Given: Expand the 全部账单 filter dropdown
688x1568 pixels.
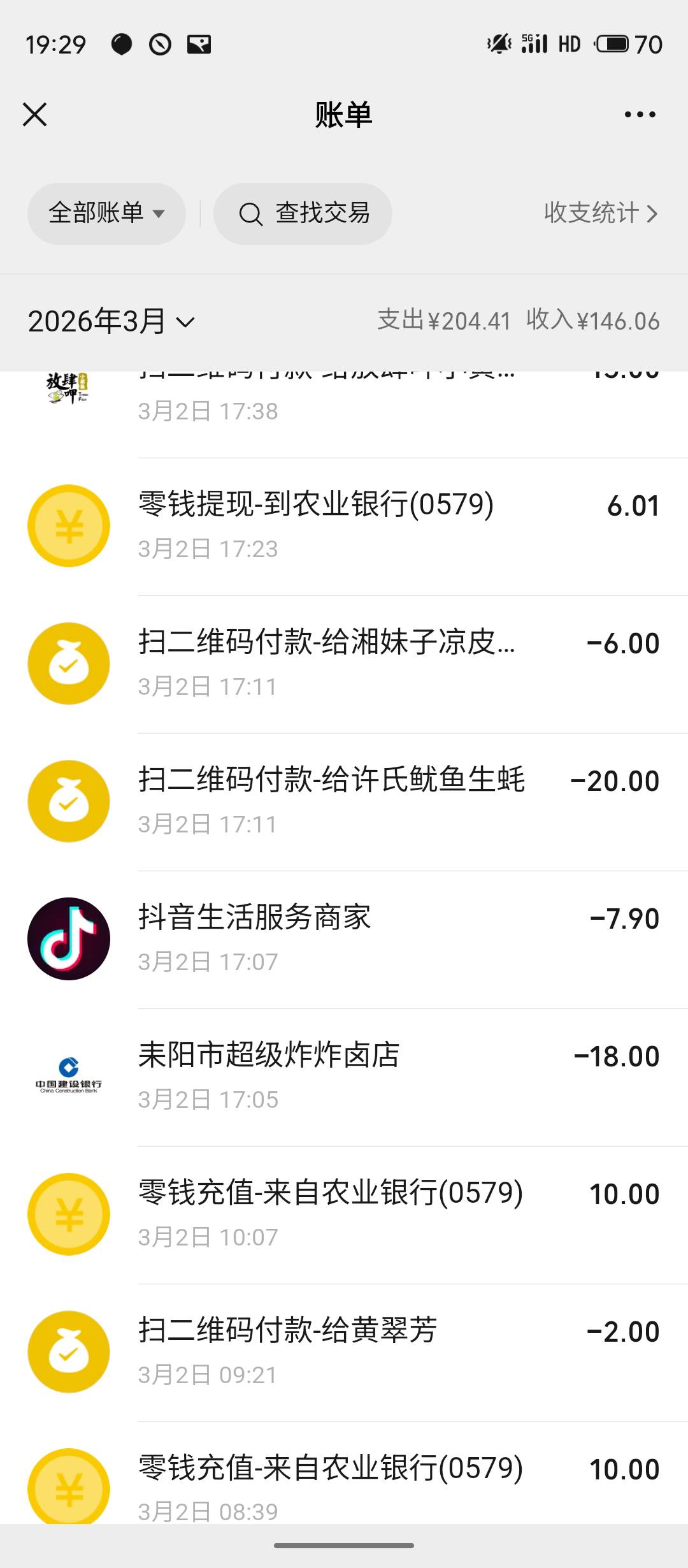Looking at the screenshot, I should point(106,214).
